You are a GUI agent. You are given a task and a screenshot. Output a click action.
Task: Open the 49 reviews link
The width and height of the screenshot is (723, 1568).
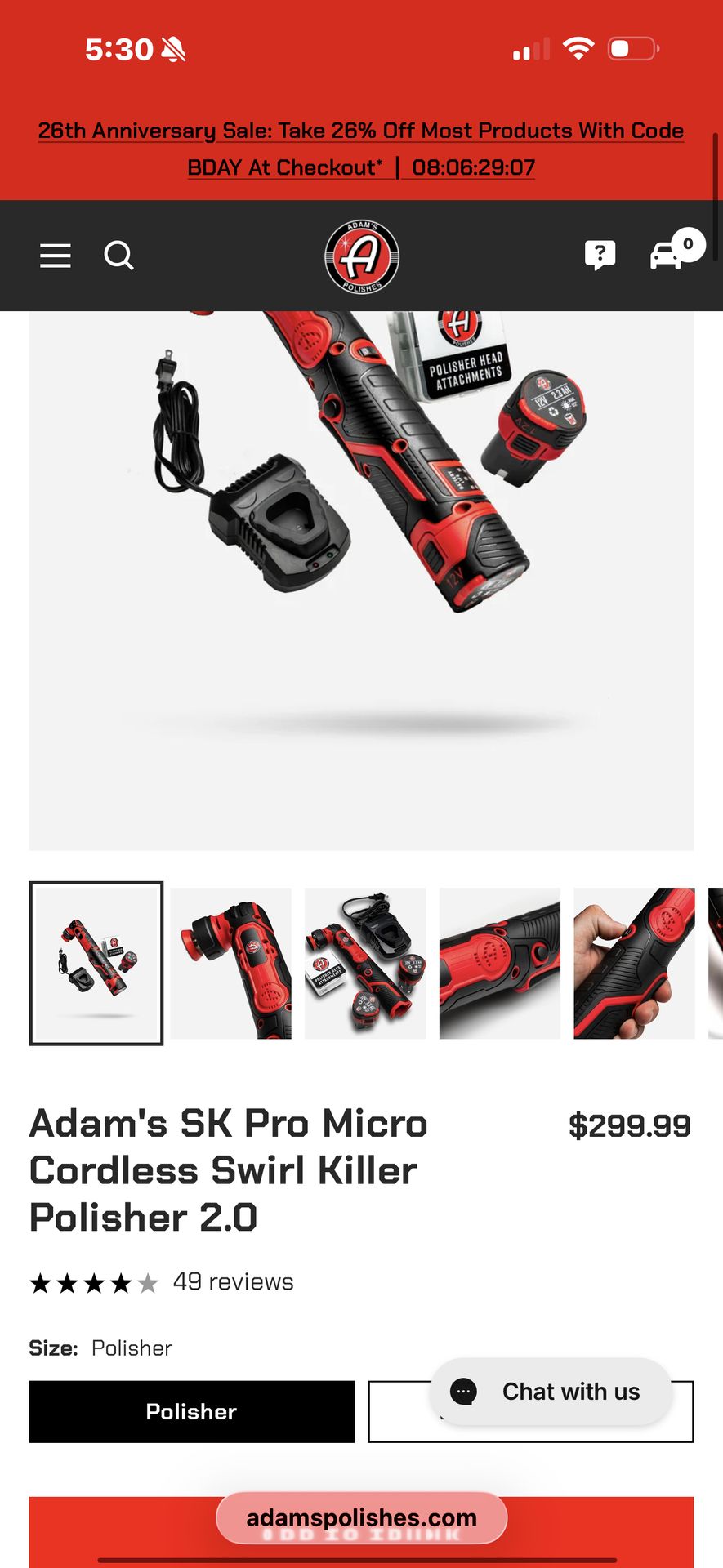point(233,1282)
